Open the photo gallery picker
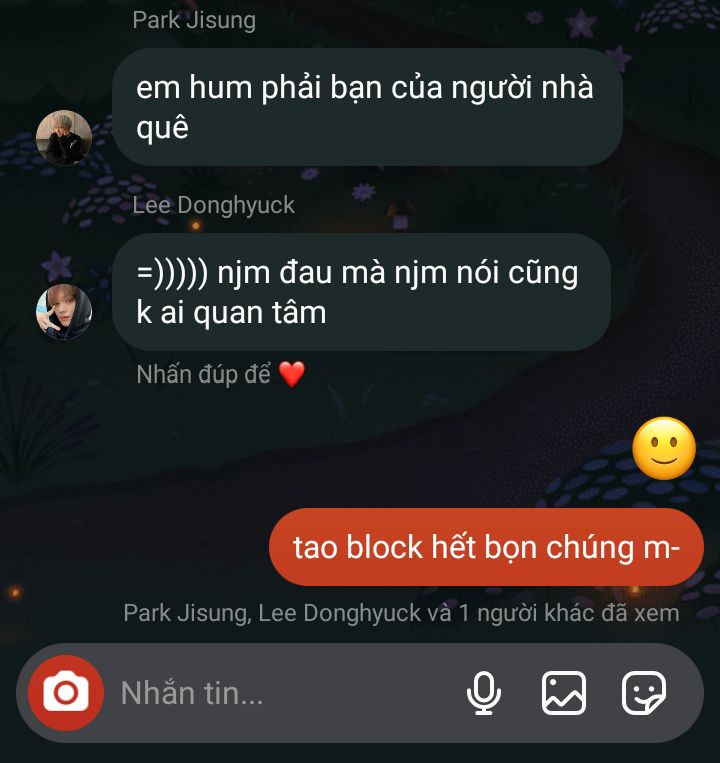 [564, 692]
